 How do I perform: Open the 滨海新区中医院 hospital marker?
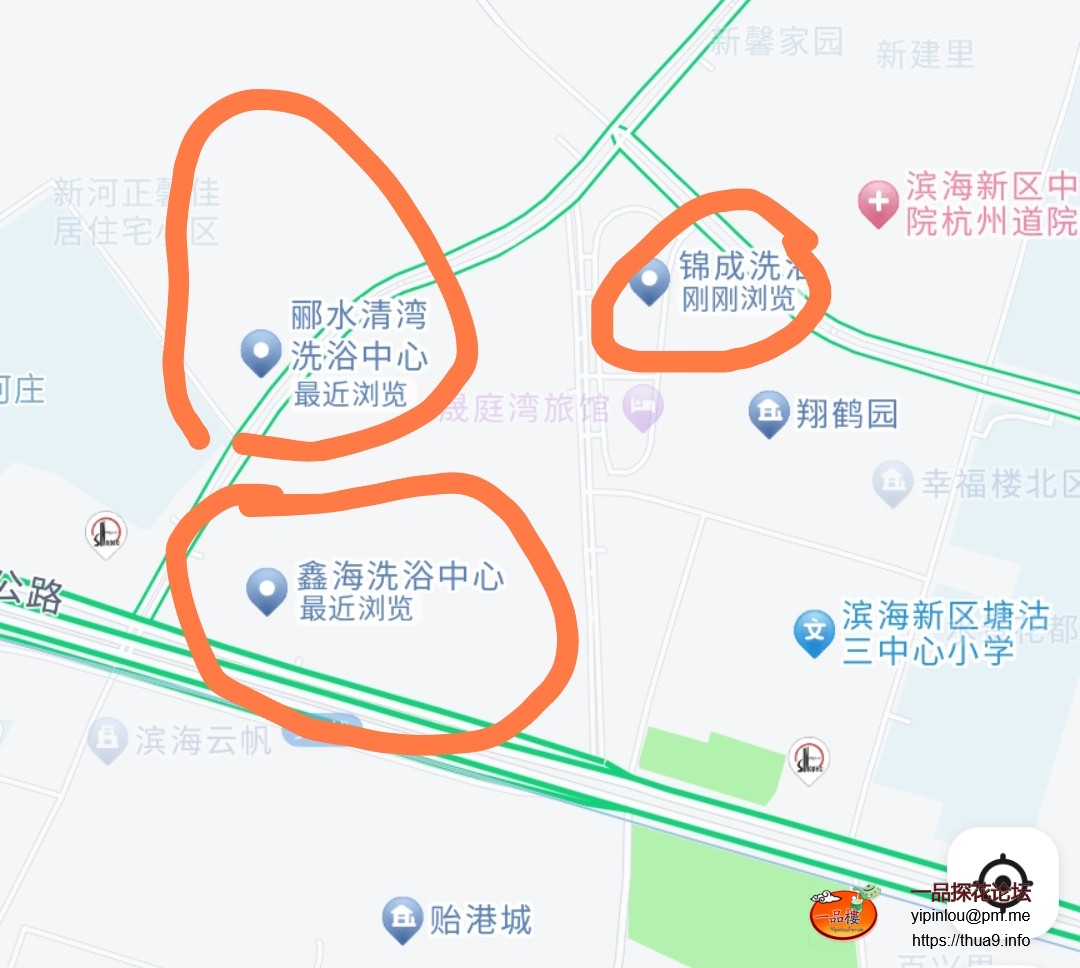pyautogui.click(x=878, y=204)
